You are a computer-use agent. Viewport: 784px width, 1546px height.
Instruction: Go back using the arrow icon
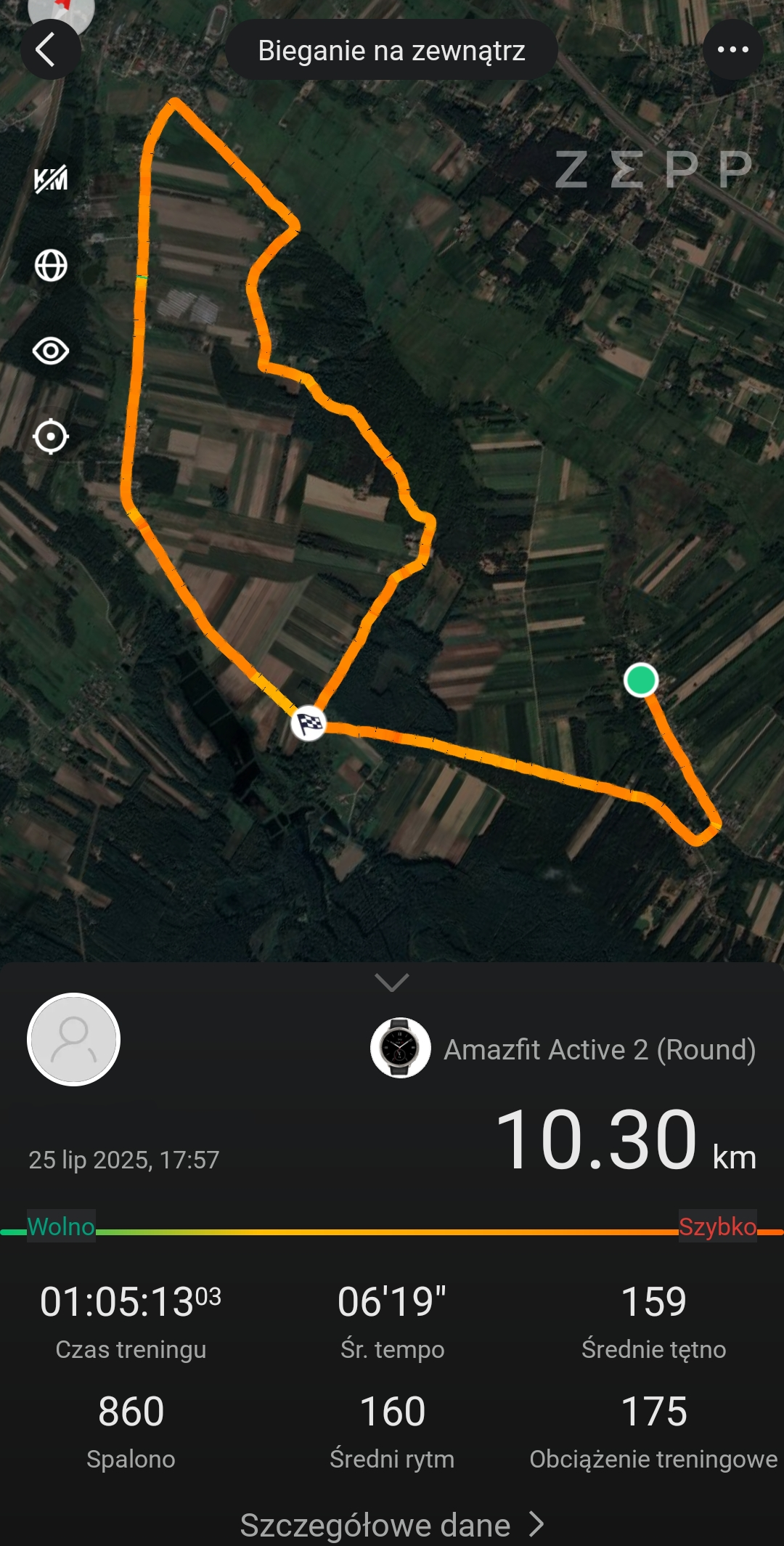[49, 50]
